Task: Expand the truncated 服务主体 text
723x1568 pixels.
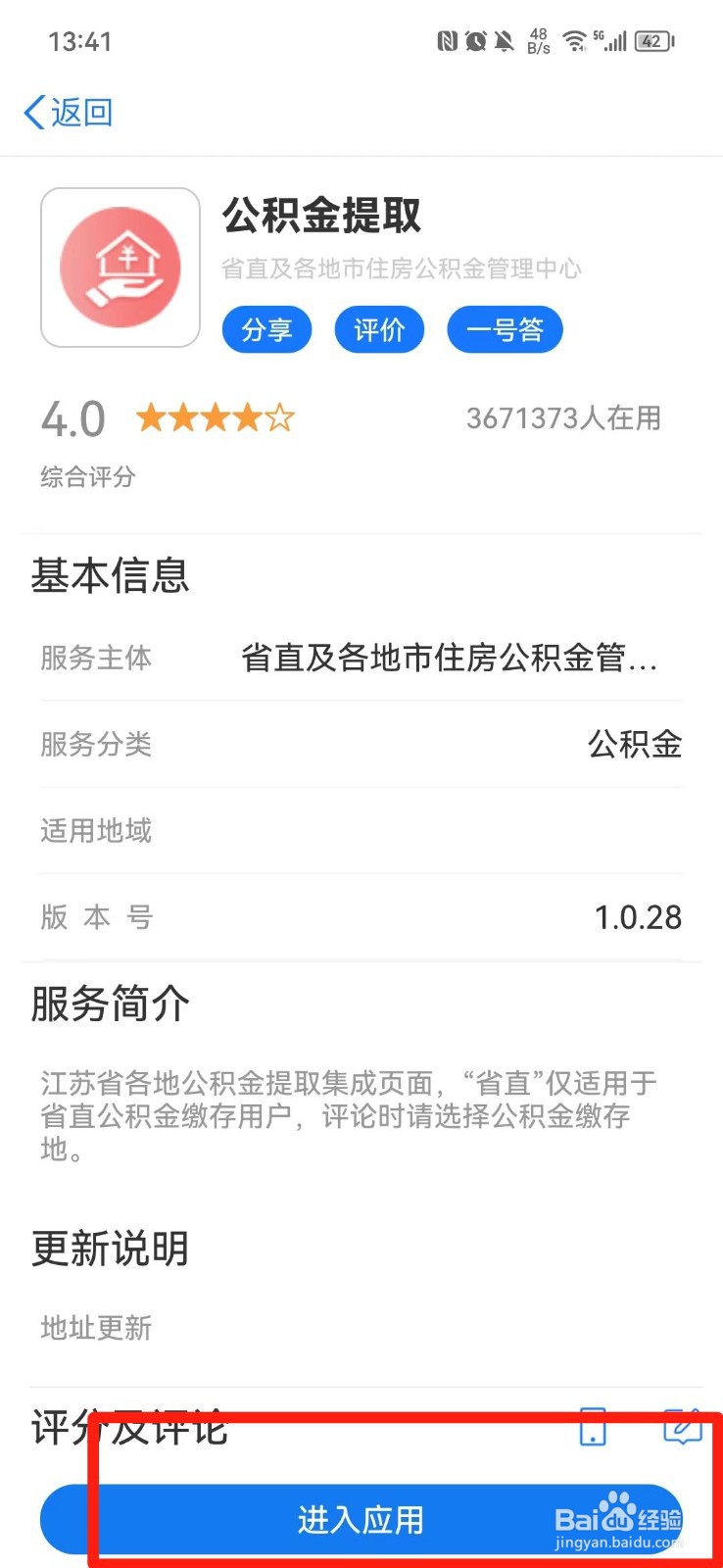Action: coord(446,659)
